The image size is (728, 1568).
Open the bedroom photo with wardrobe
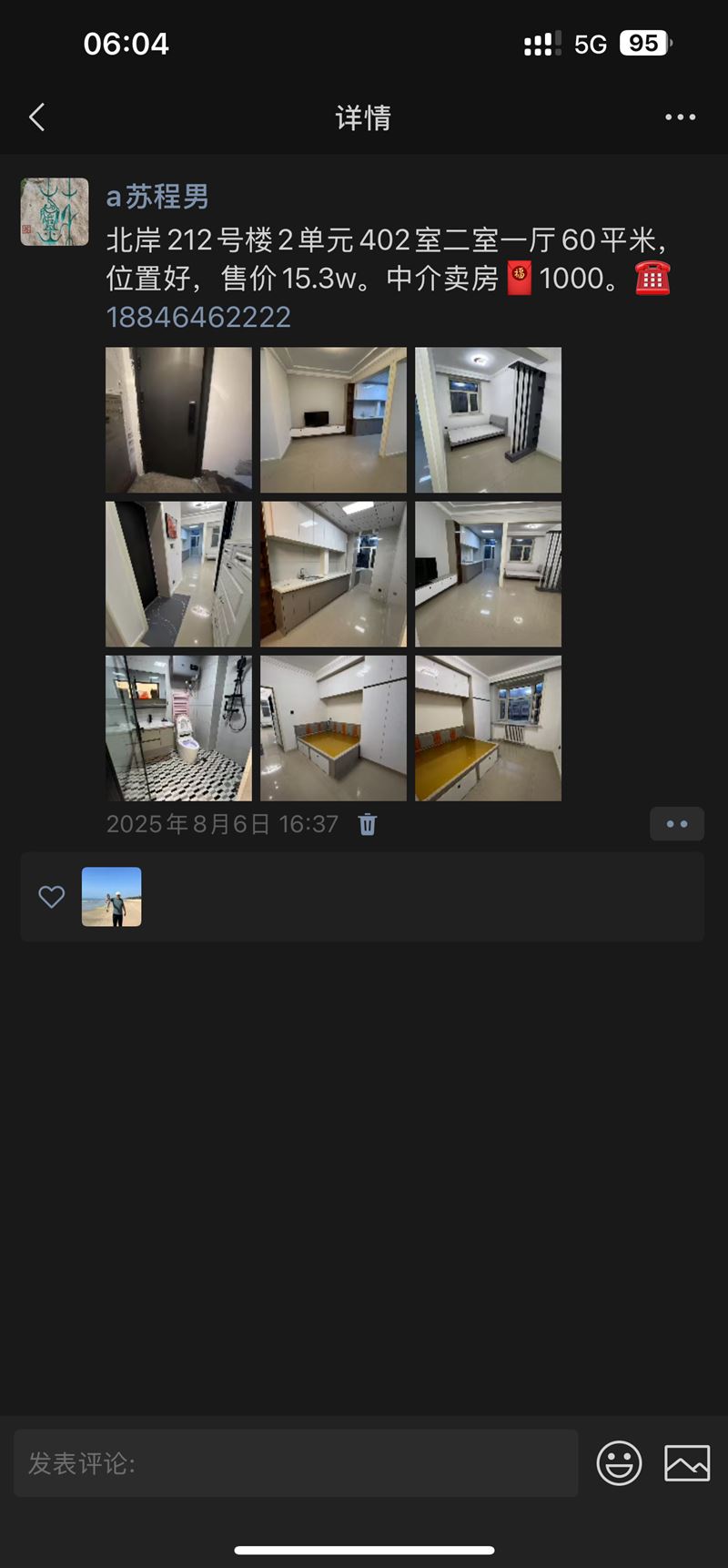click(x=333, y=728)
